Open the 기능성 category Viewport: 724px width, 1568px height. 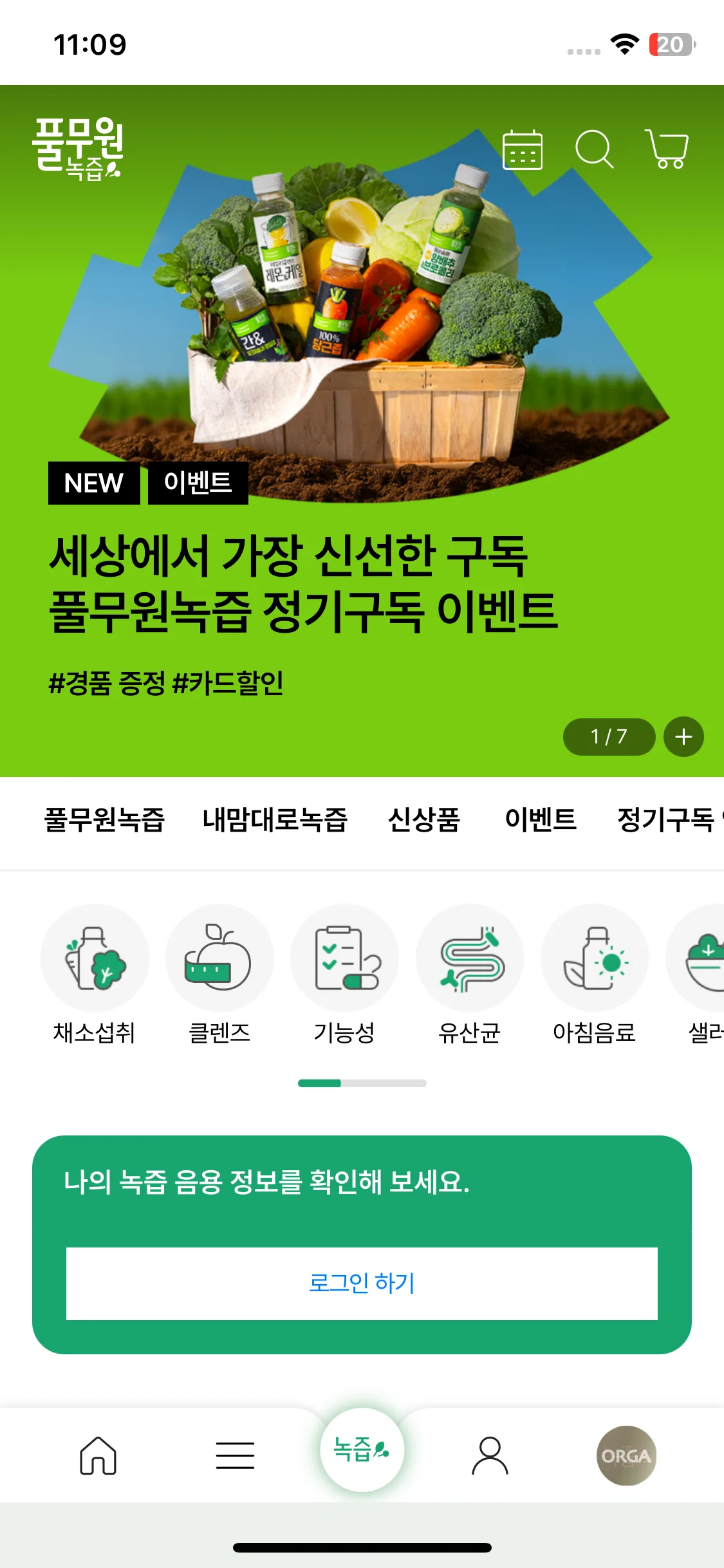(x=344, y=975)
